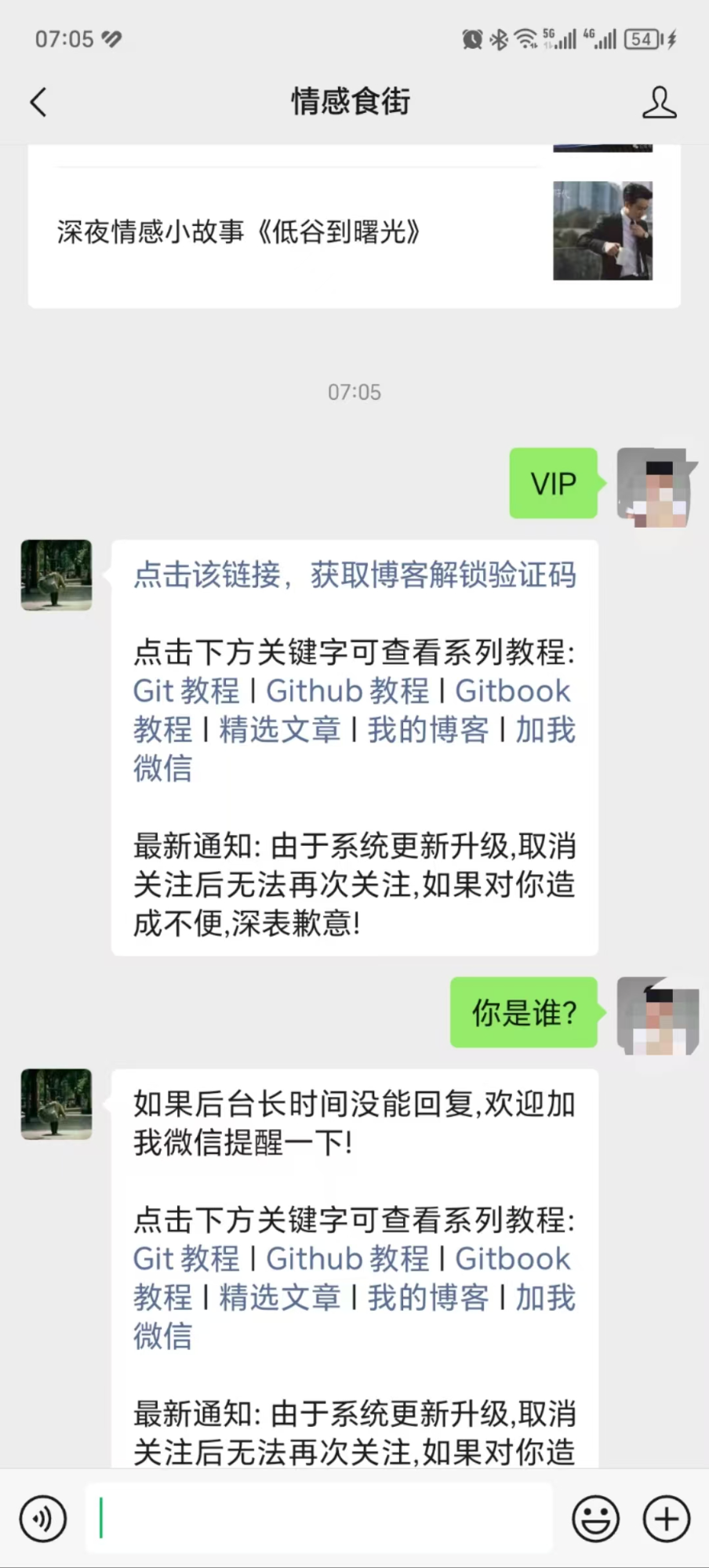Open Git 教程 link in second reply
The width and height of the screenshot is (709, 1568).
click(187, 1258)
